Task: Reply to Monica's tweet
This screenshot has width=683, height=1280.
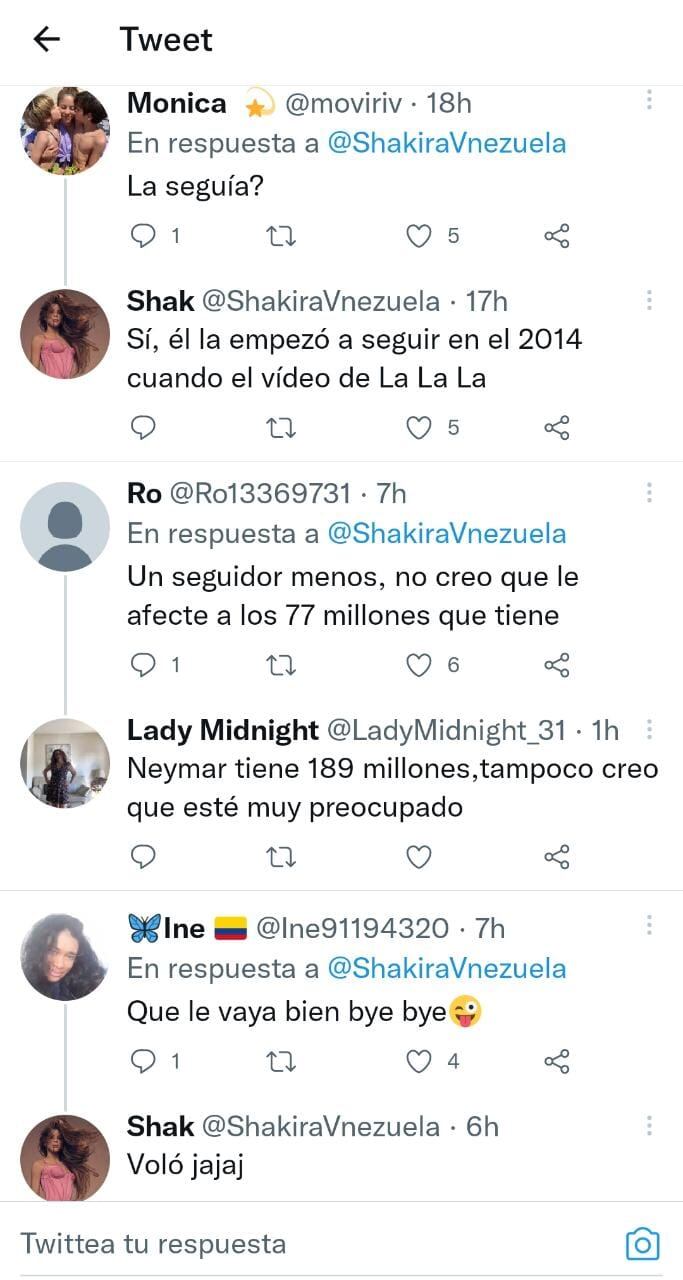Action: [x=144, y=236]
